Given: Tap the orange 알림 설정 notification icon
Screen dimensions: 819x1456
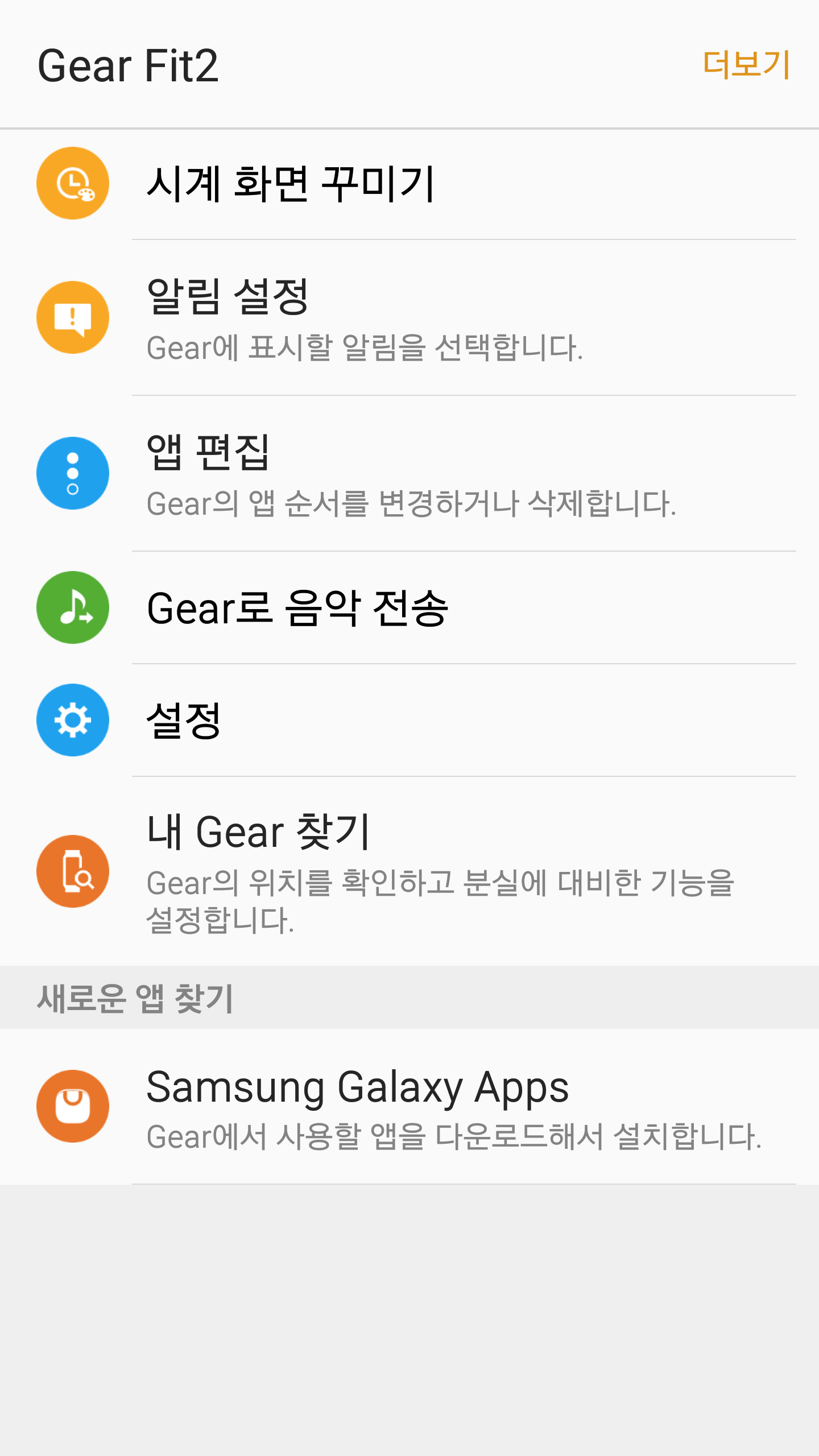Looking at the screenshot, I should coord(72,317).
